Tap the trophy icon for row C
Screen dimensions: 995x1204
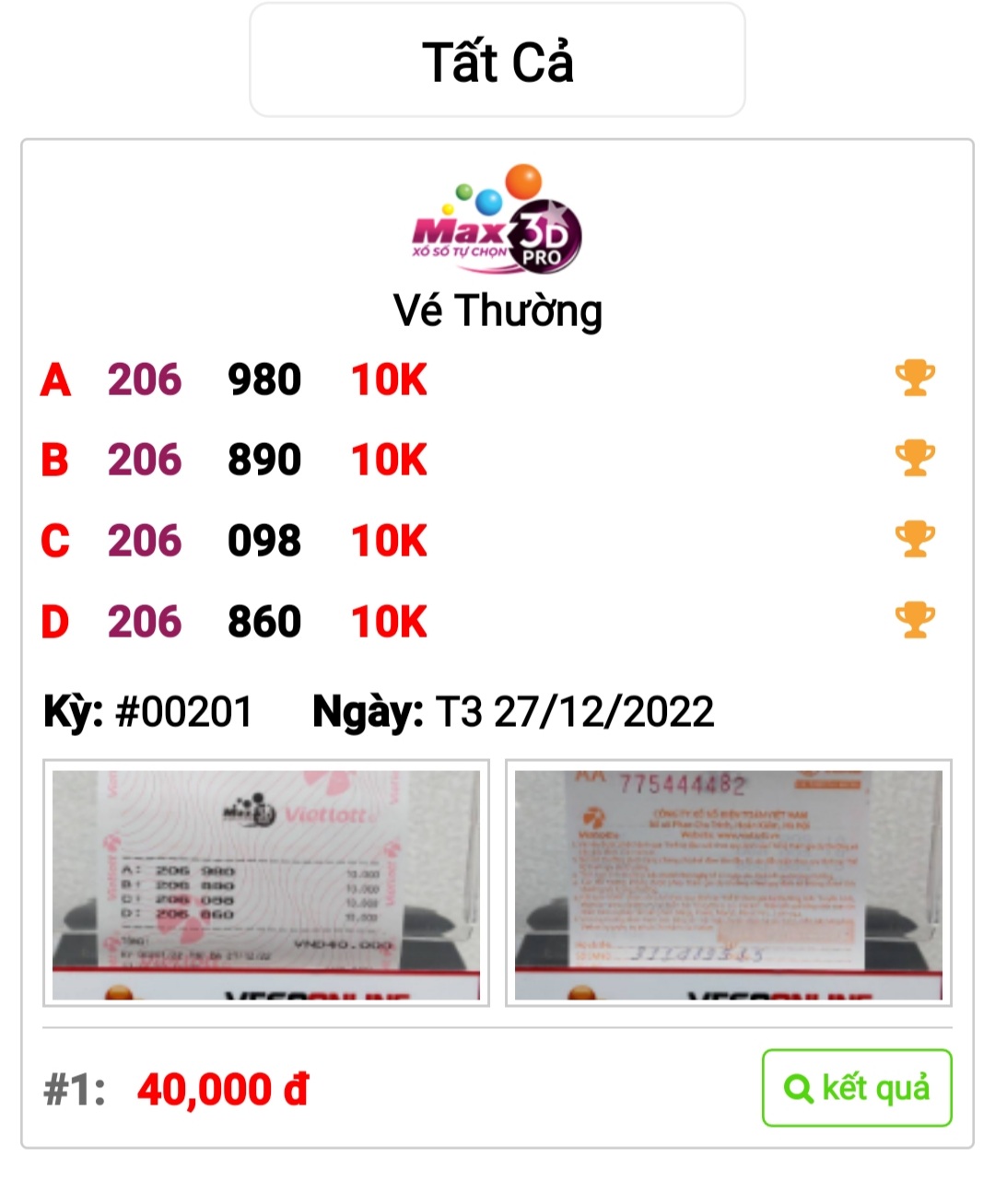915,539
